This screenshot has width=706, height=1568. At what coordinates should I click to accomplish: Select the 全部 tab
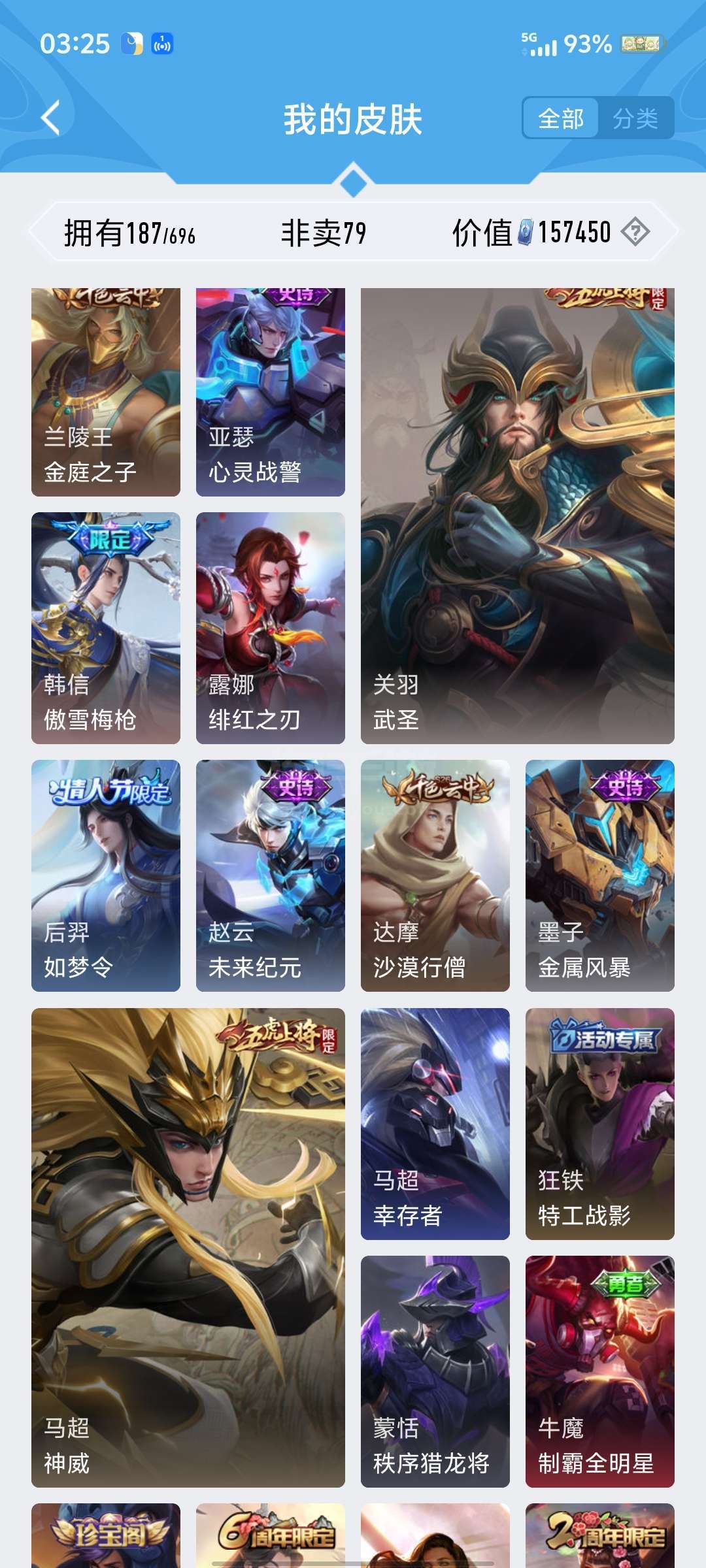click(x=561, y=118)
